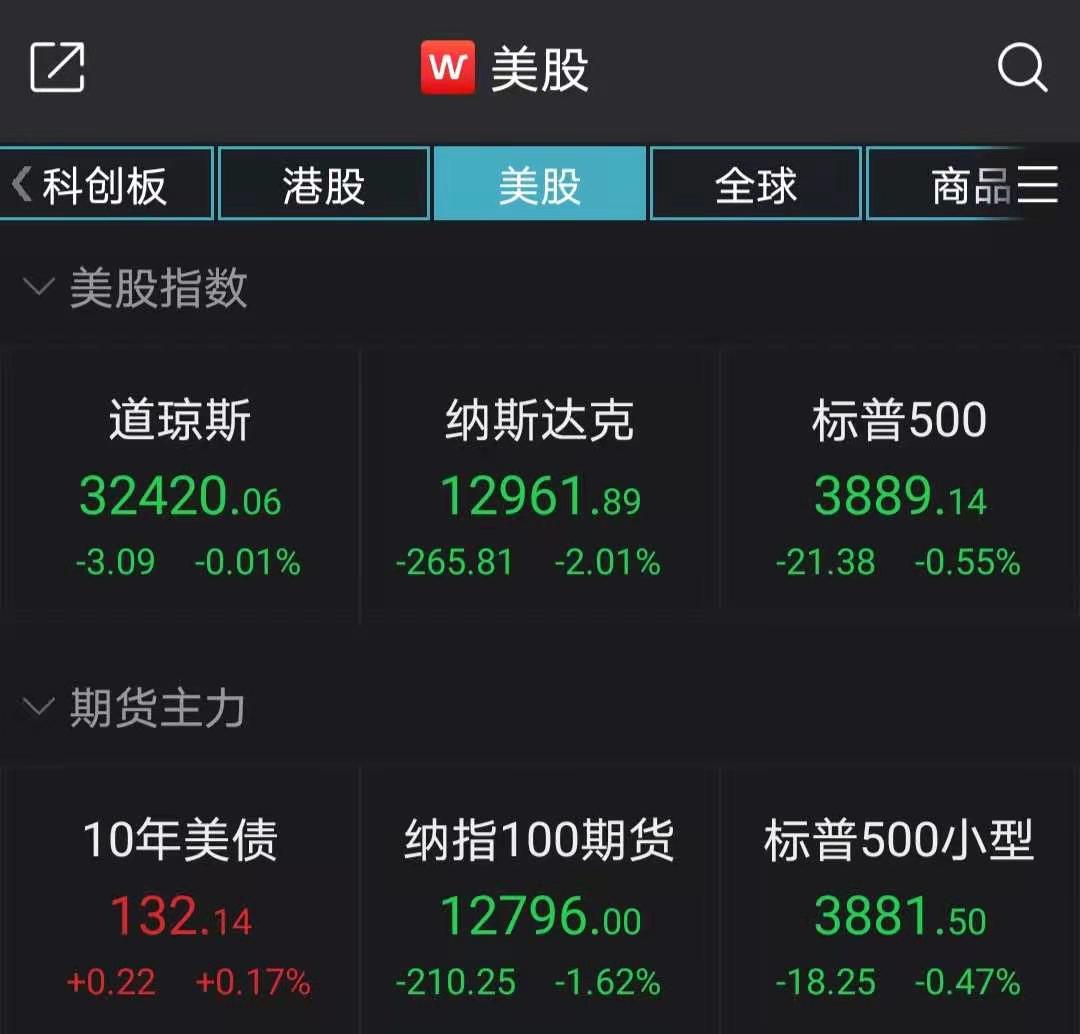Open the search magnifier

(1022, 69)
